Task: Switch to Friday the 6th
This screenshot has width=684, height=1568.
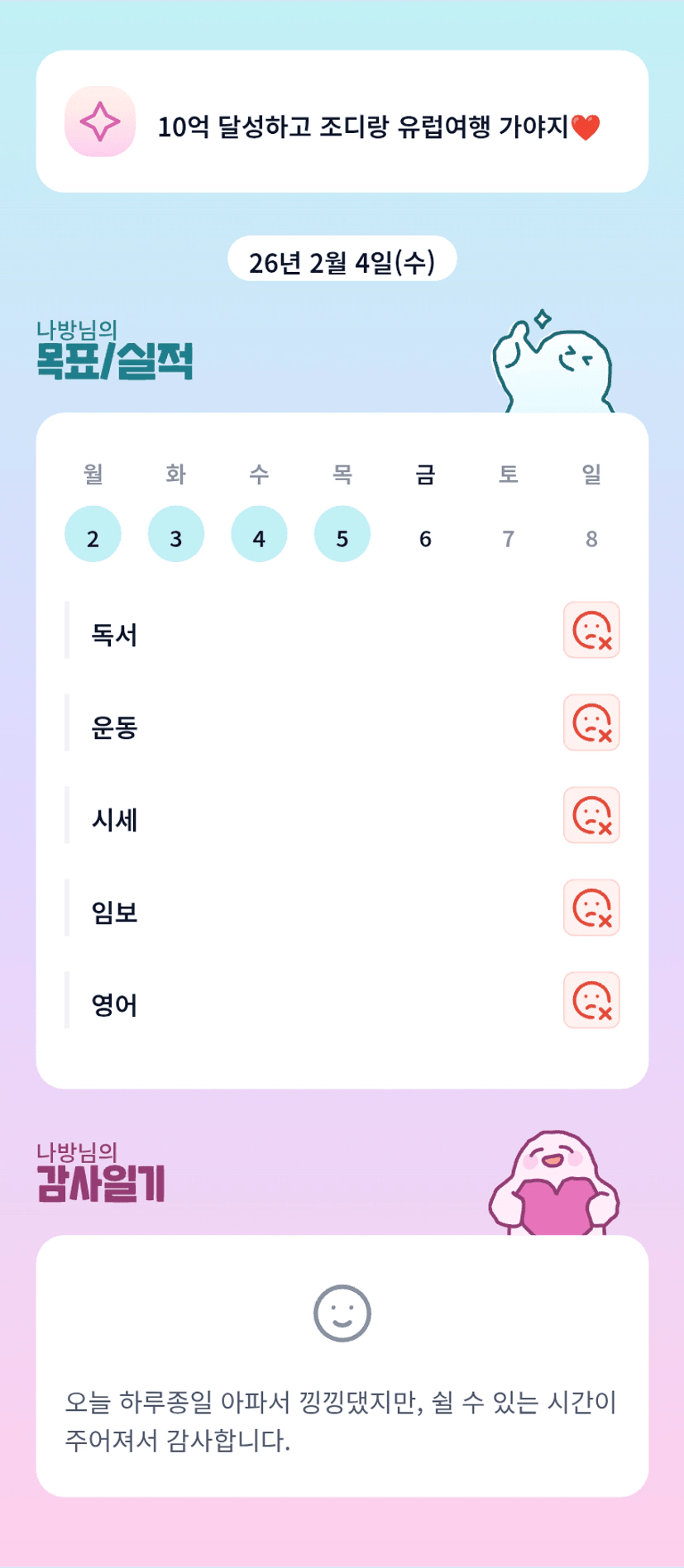Action: [x=425, y=538]
